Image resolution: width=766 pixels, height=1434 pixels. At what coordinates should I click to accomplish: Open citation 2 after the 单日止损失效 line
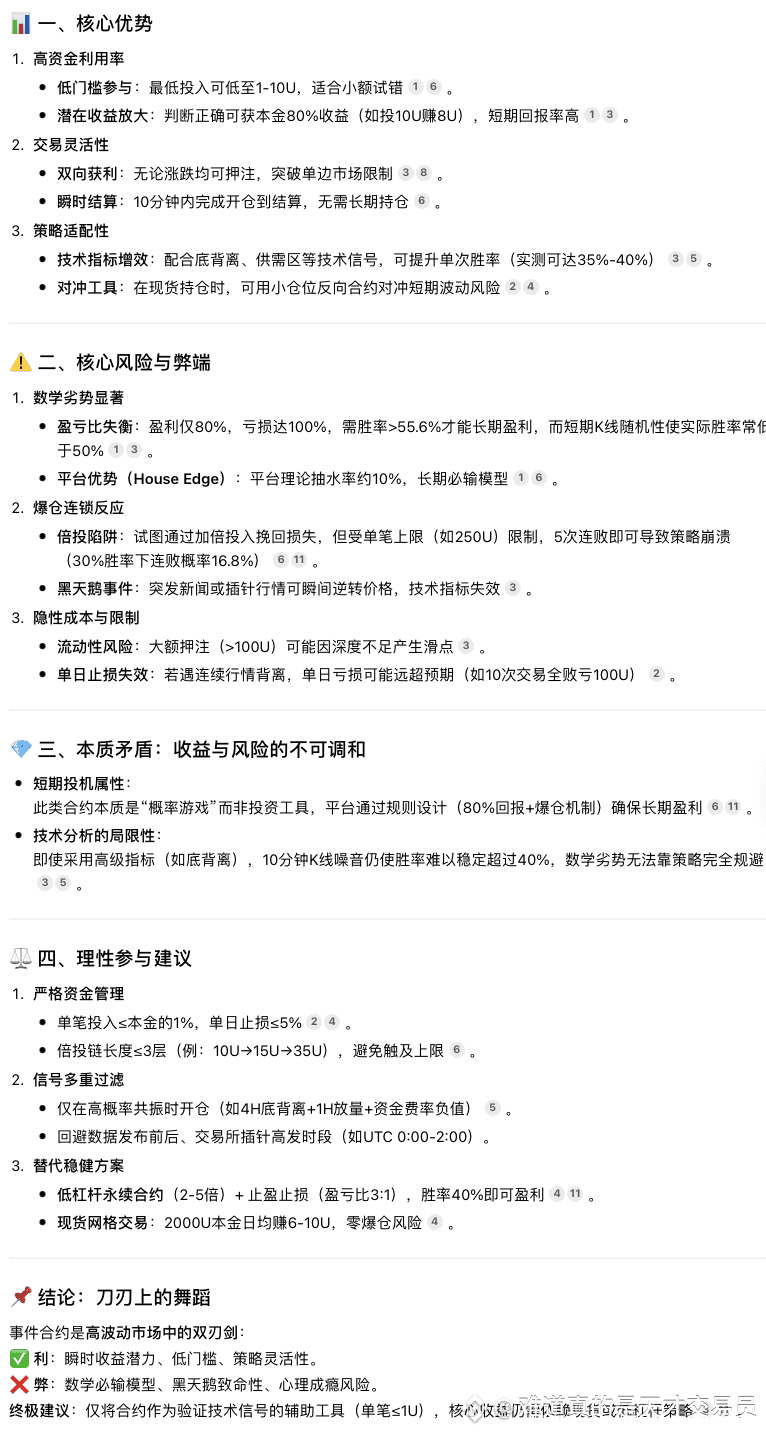[657, 674]
